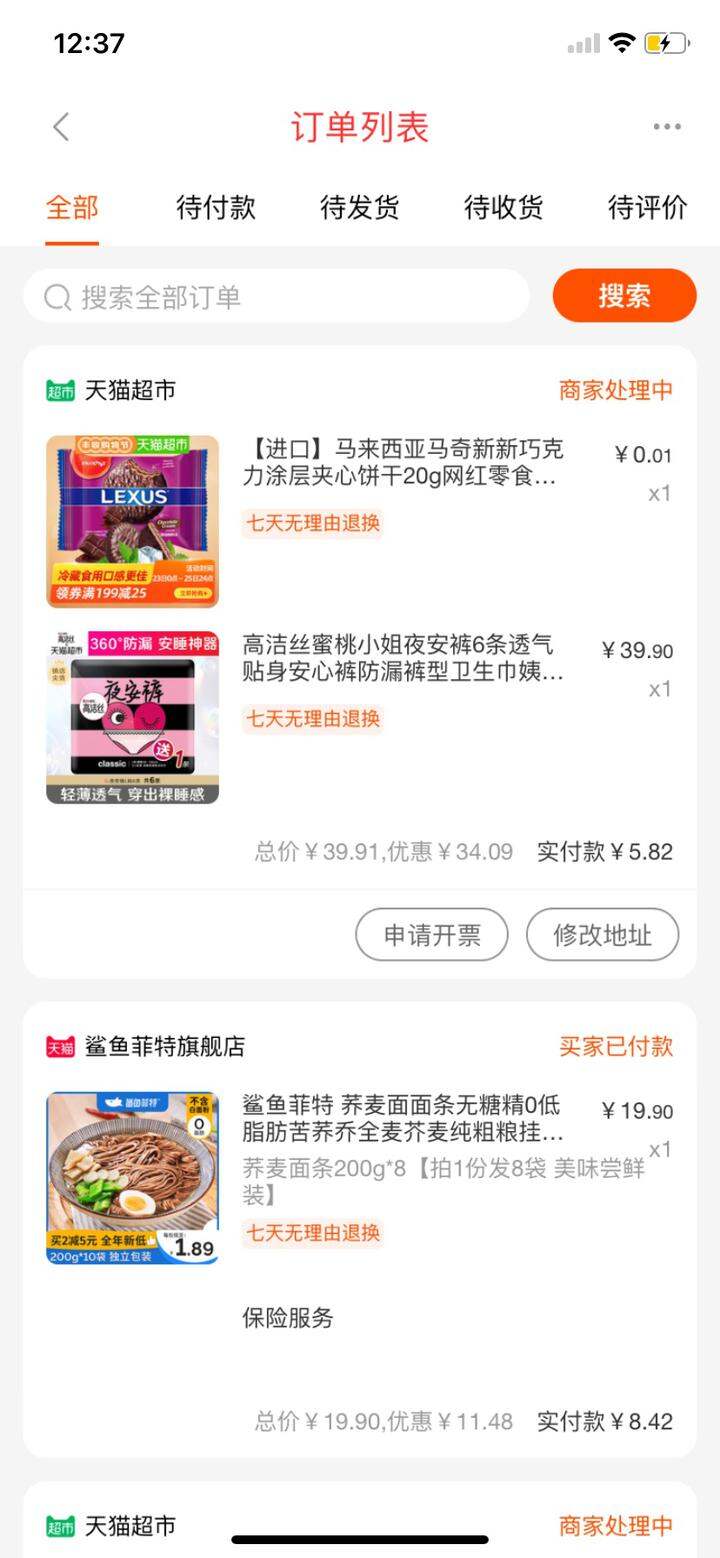Tap the orange 搜索 button
This screenshot has width=720, height=1558.
pyautogui.click(x=624, y=296)
